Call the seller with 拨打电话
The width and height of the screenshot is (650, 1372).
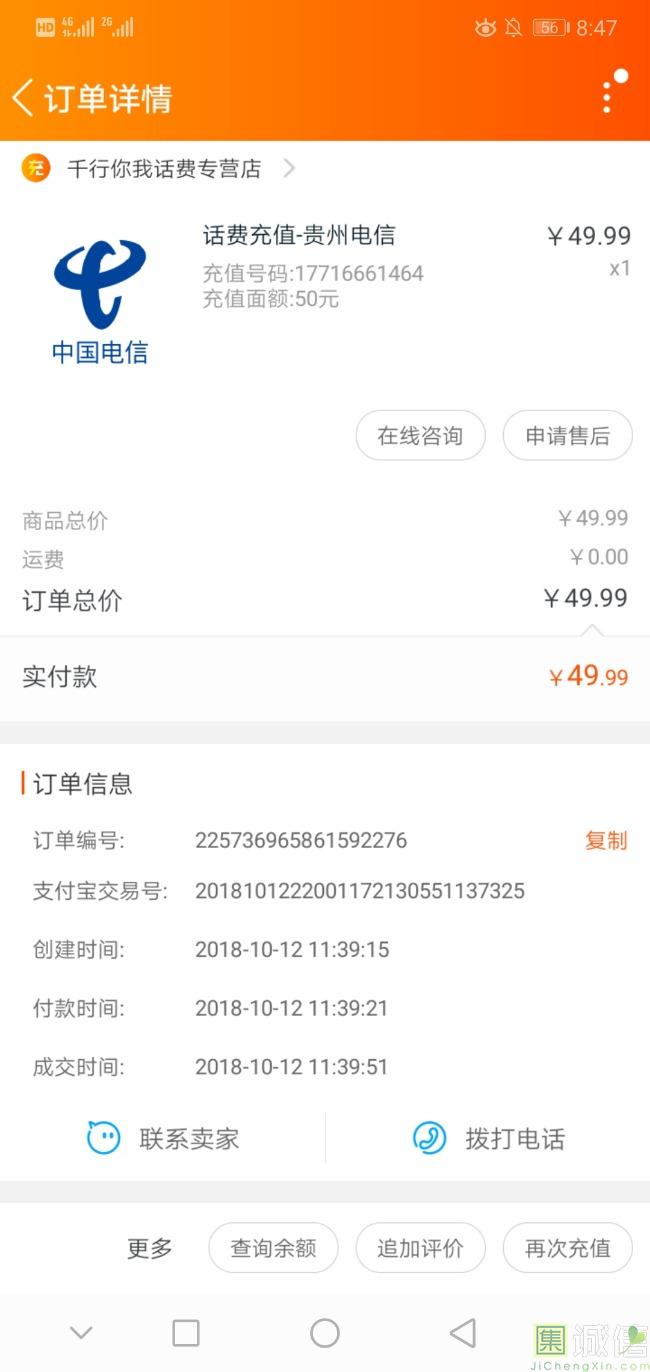[489, 1138]
